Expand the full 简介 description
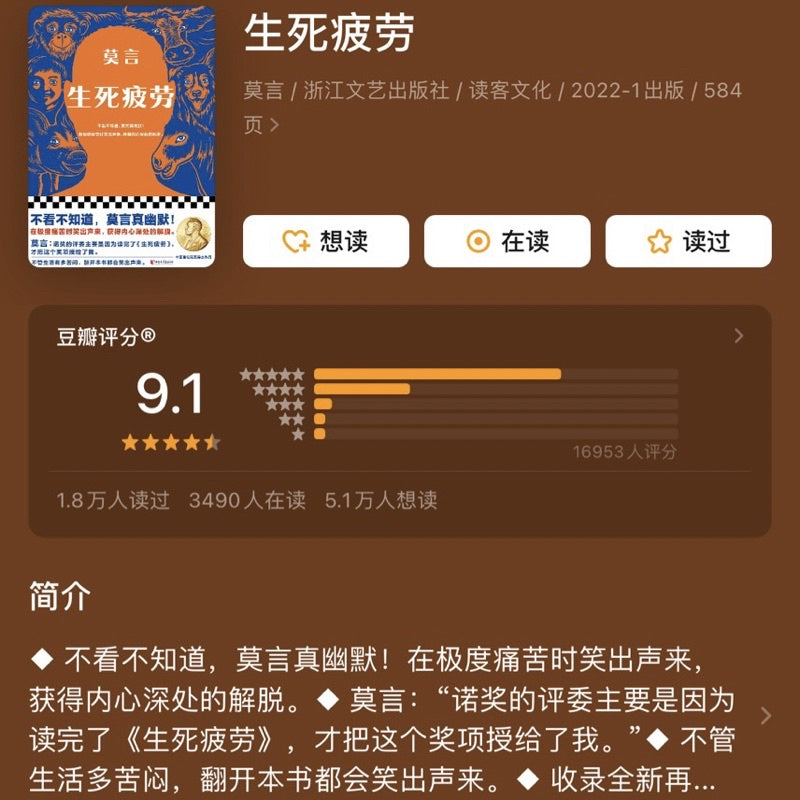The height and width of the screenshot is (800, 800). tap(765, 716)
